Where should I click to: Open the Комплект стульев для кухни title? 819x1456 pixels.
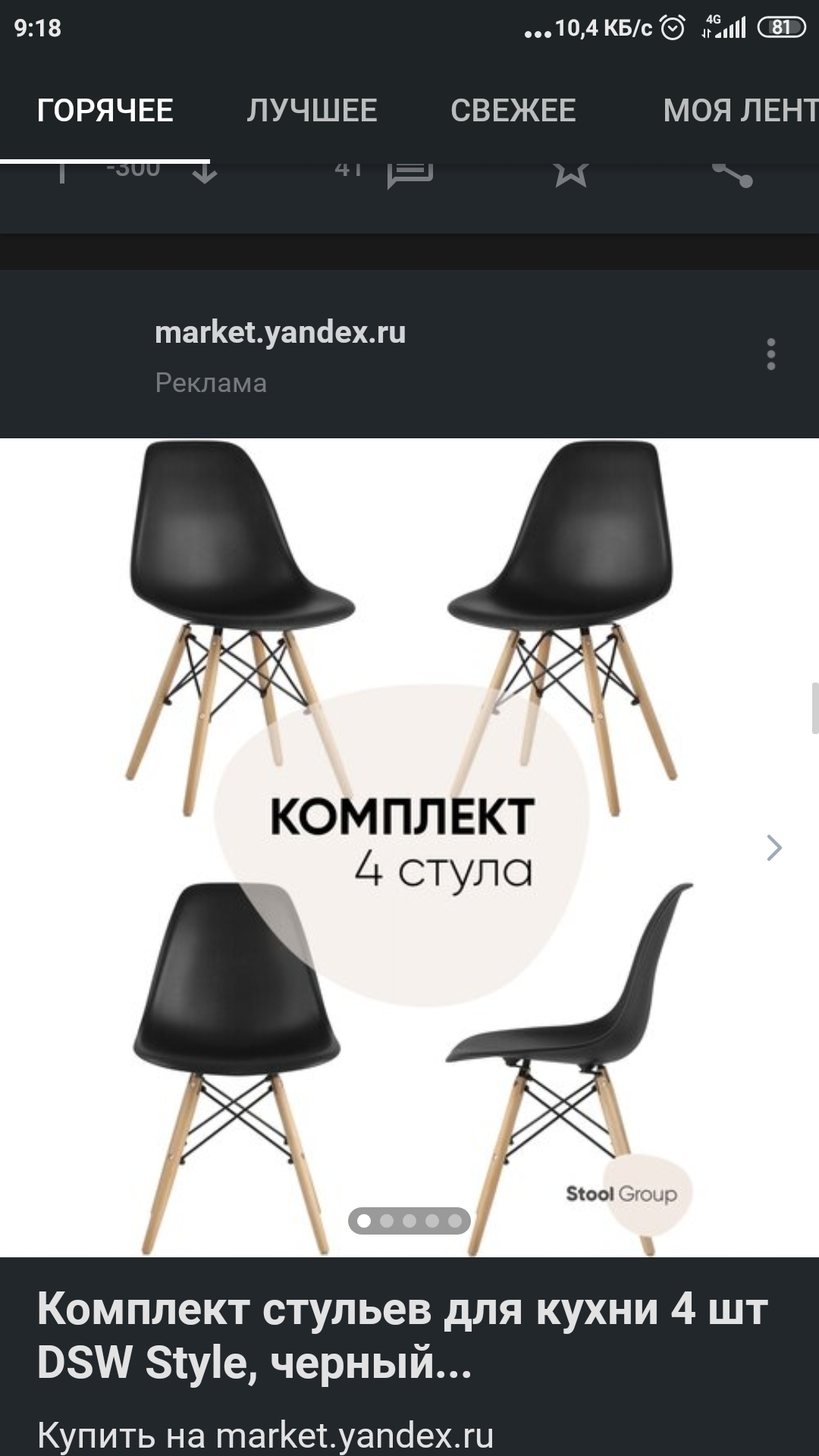click(x=402, y=1335)
